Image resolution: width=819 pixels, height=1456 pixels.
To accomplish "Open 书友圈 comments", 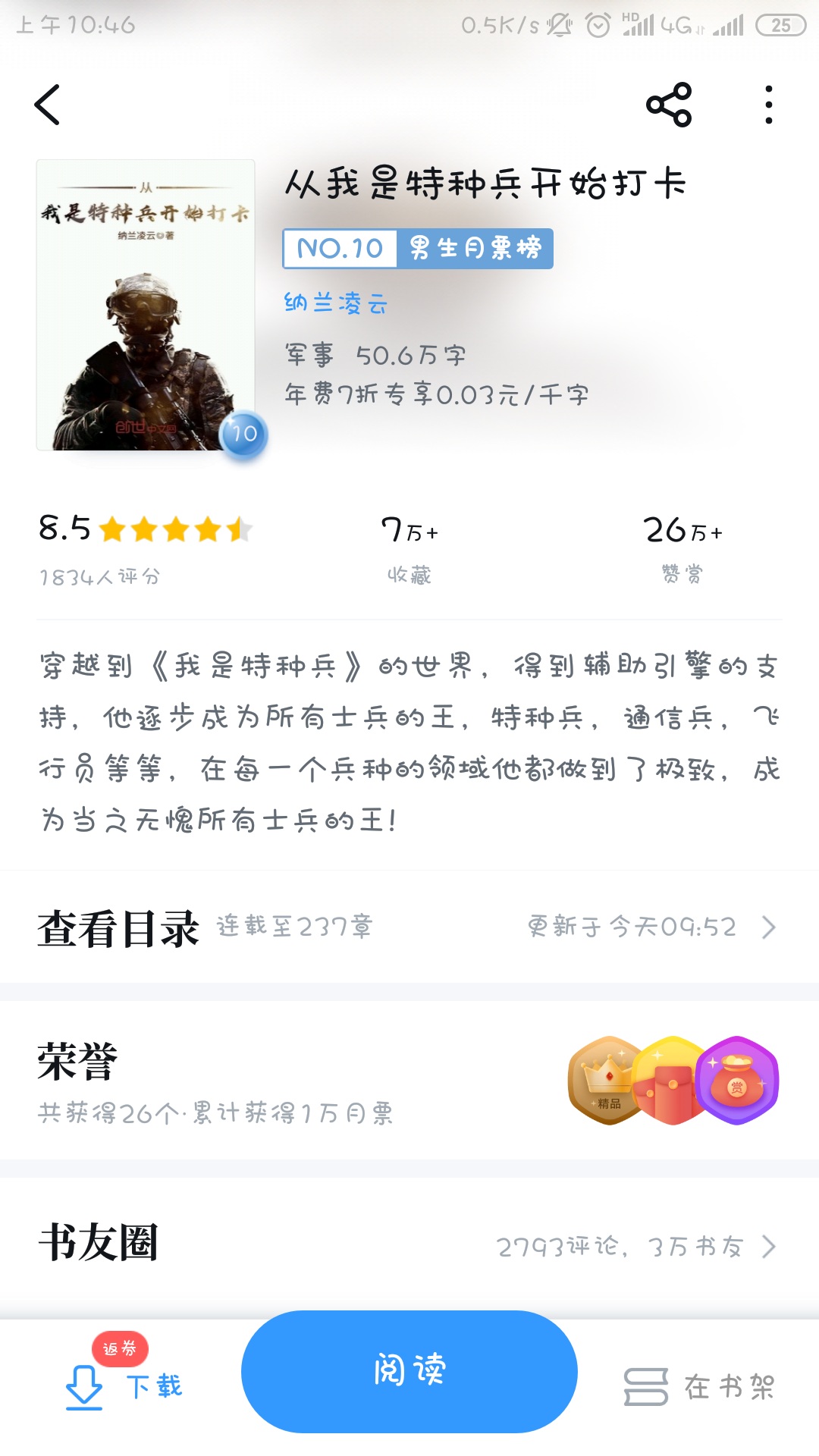I will pos(409,1244).
